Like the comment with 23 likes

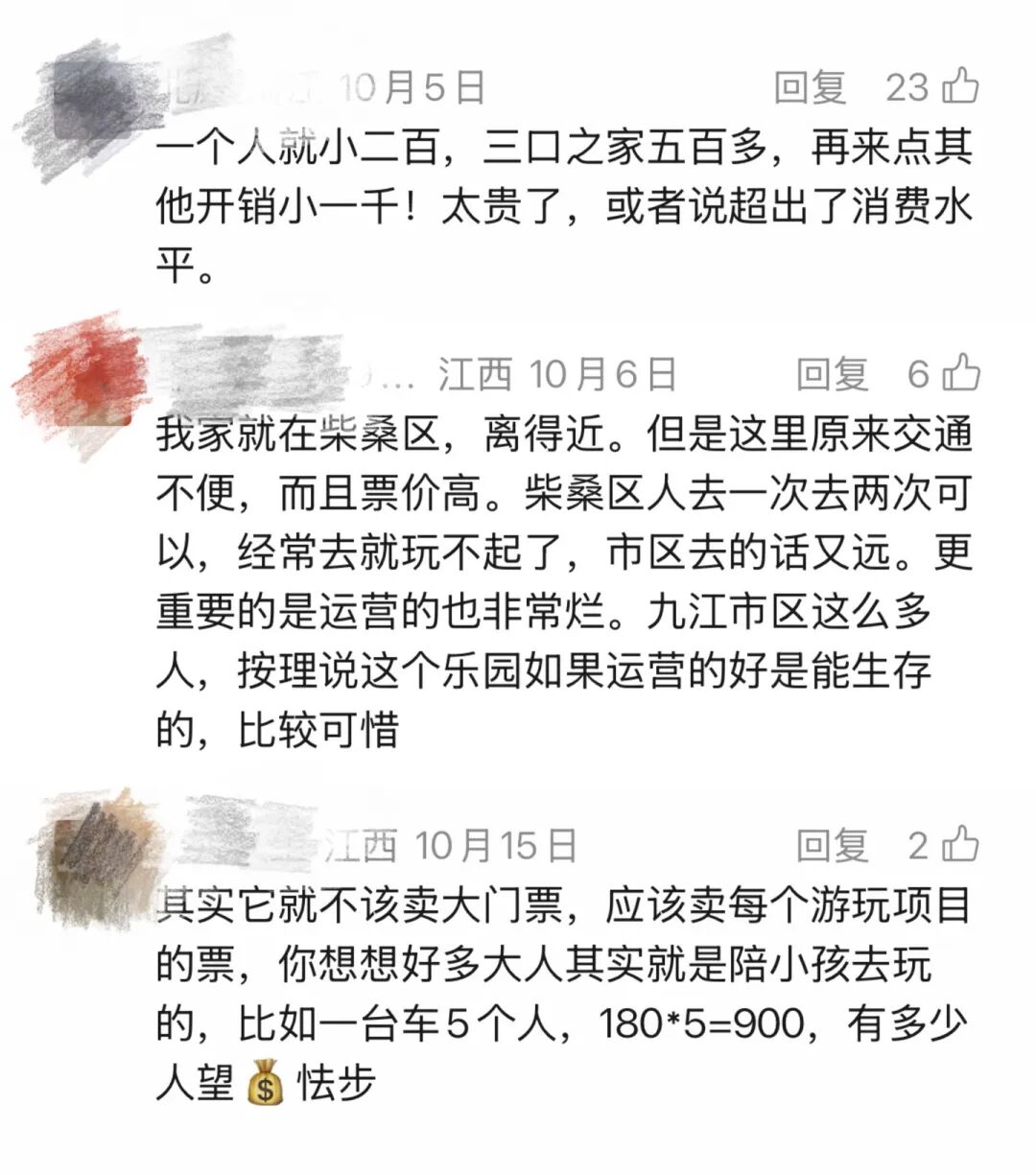(x=959, y=86)
